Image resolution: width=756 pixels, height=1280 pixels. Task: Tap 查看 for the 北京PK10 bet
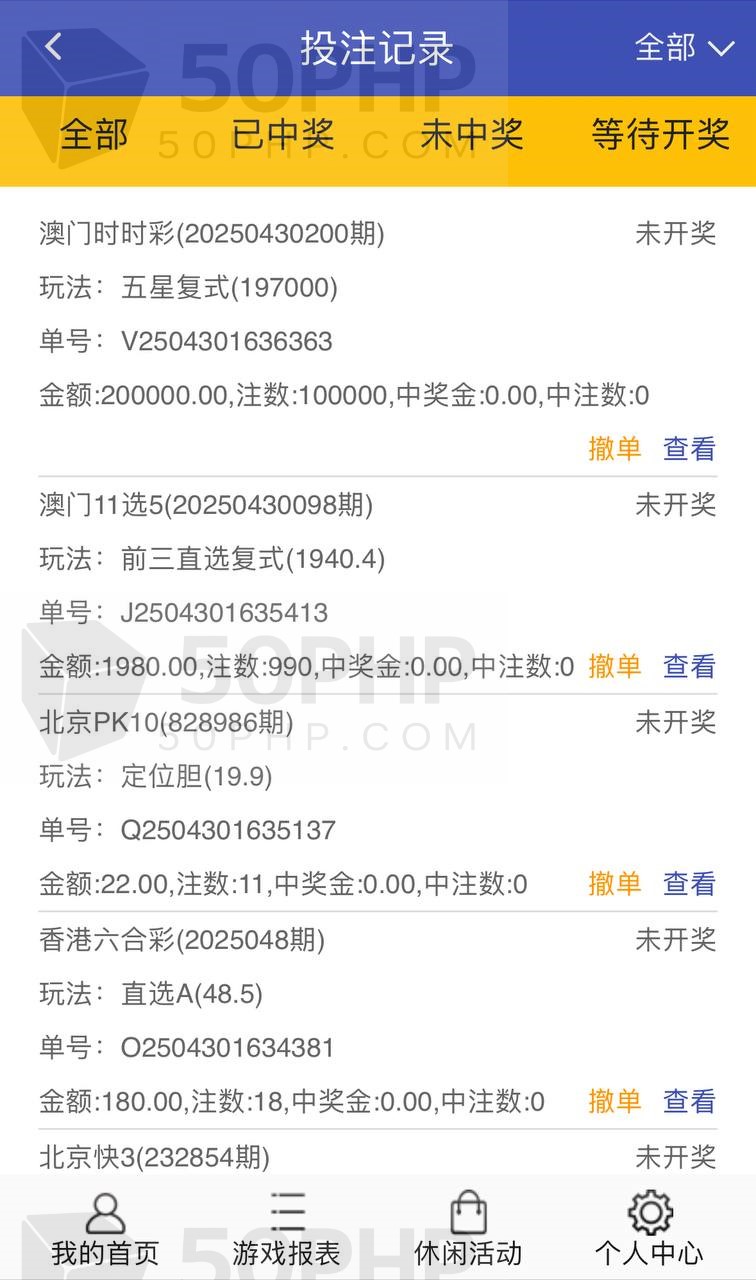click(x=689, y=884)
